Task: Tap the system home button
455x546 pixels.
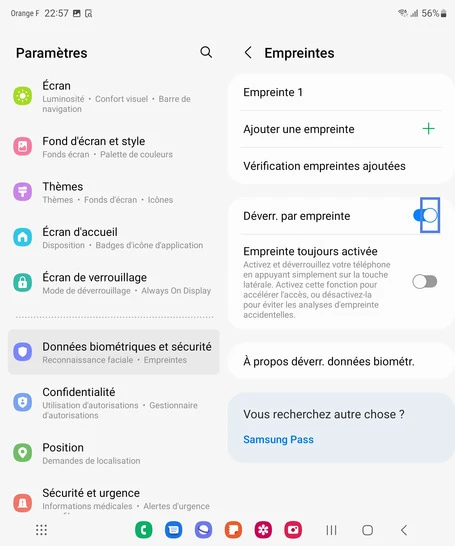Action: [368, 530]
